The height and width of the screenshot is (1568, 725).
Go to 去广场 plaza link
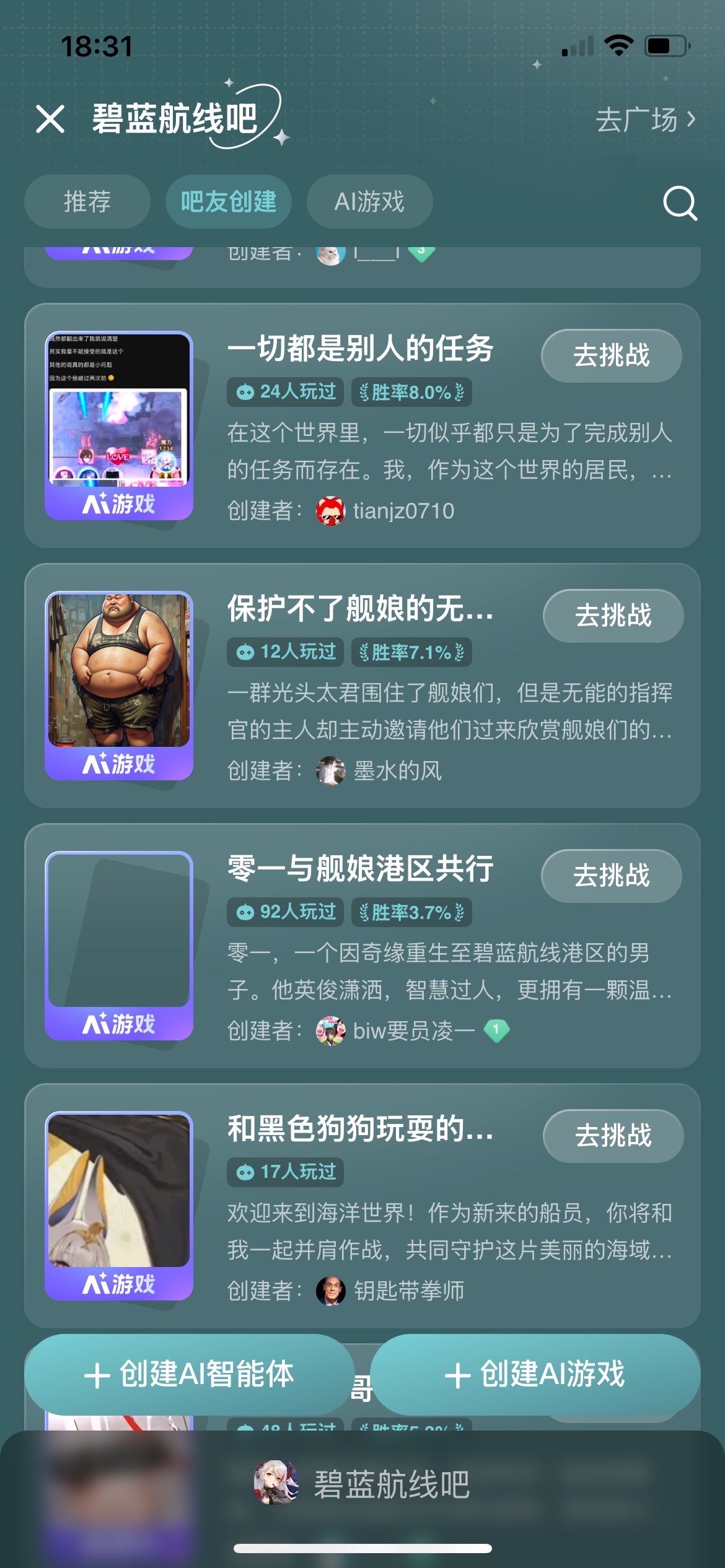645,120
